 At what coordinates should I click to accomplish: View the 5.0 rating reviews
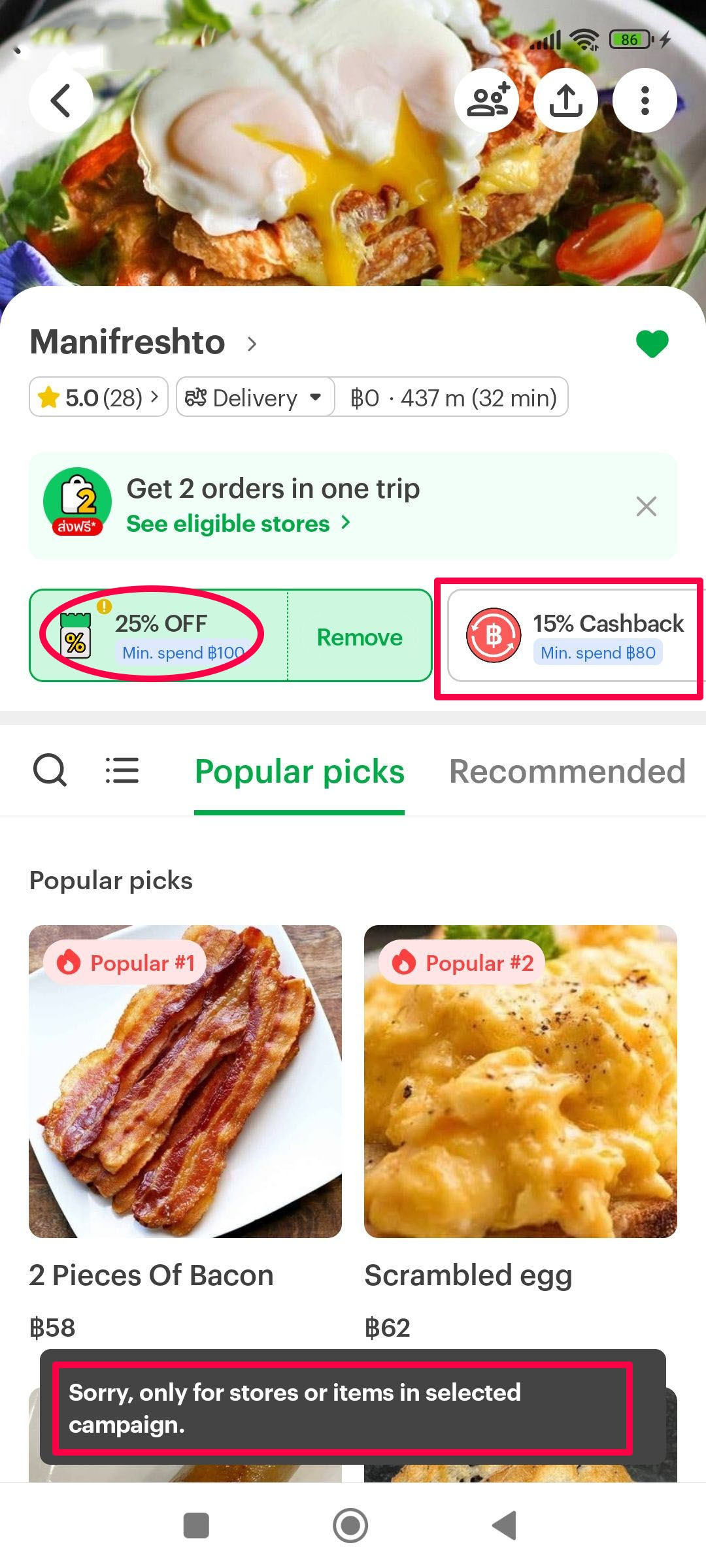99,397
